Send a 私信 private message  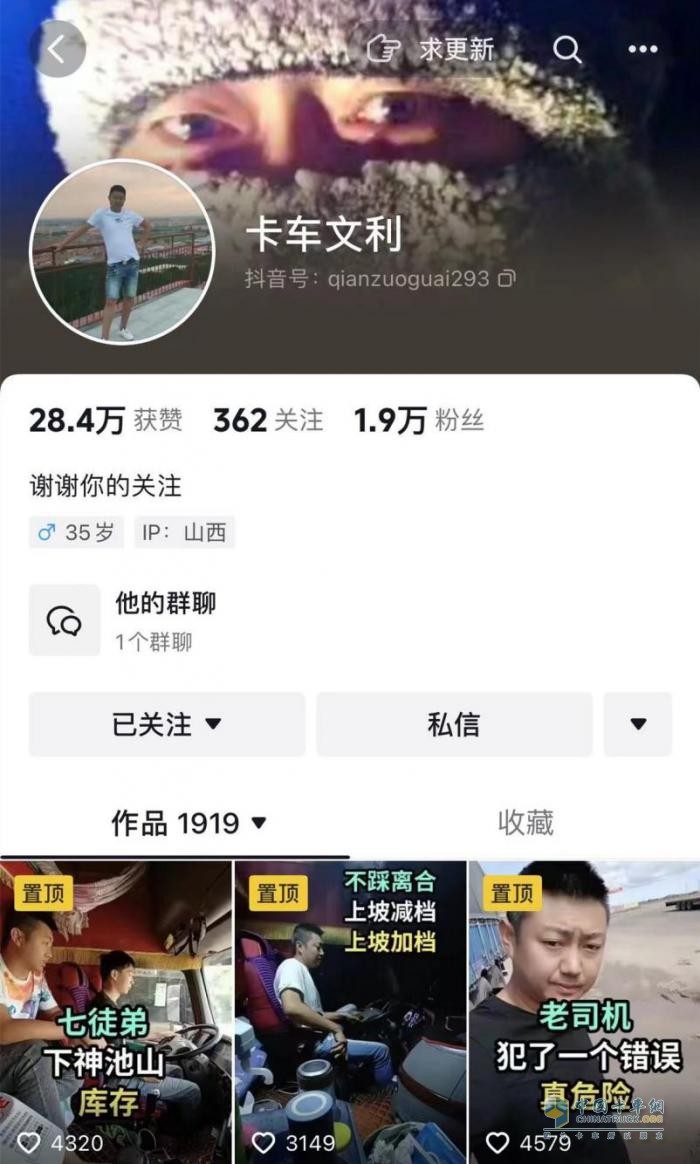454,724
